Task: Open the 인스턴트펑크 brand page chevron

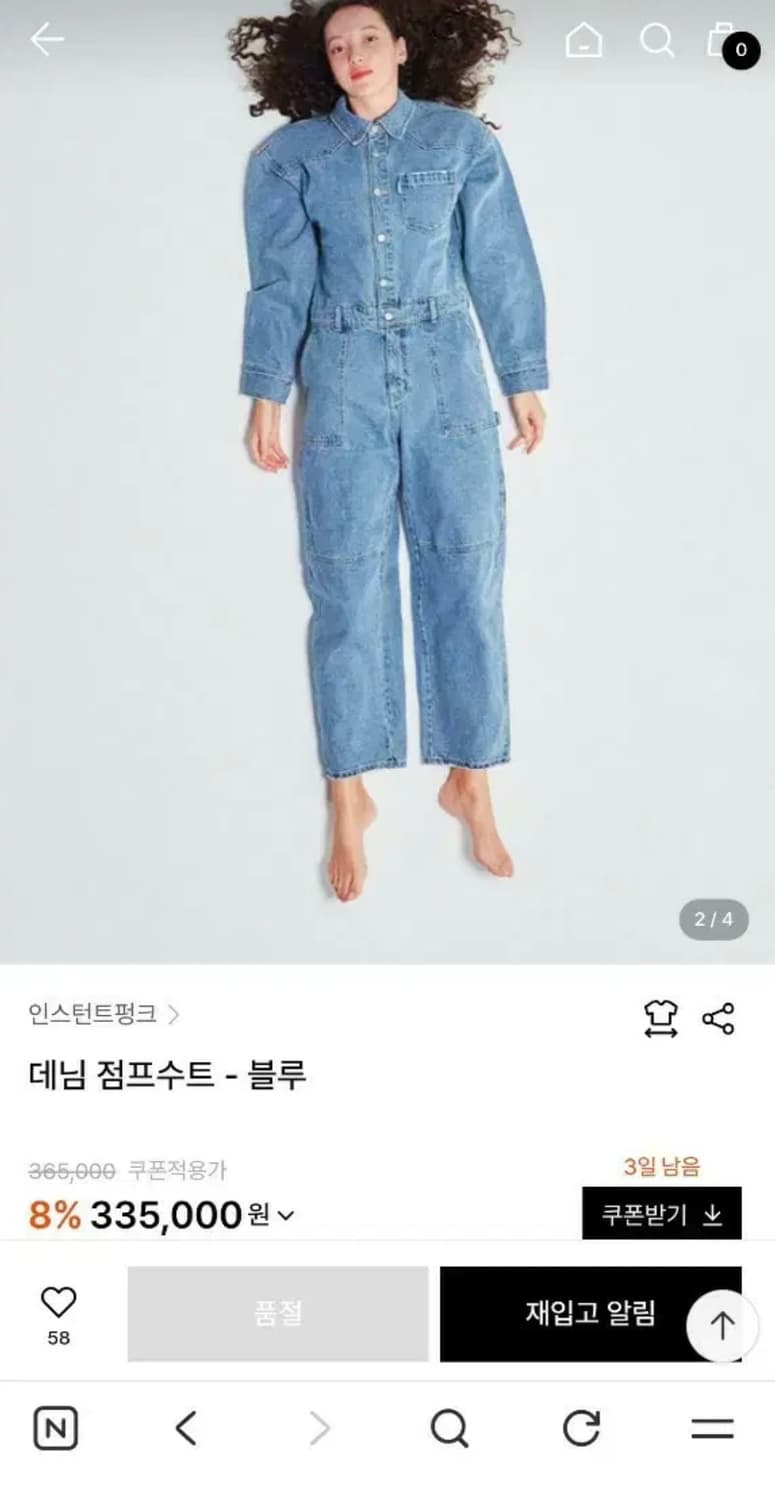Action: tap(176, 1015)
